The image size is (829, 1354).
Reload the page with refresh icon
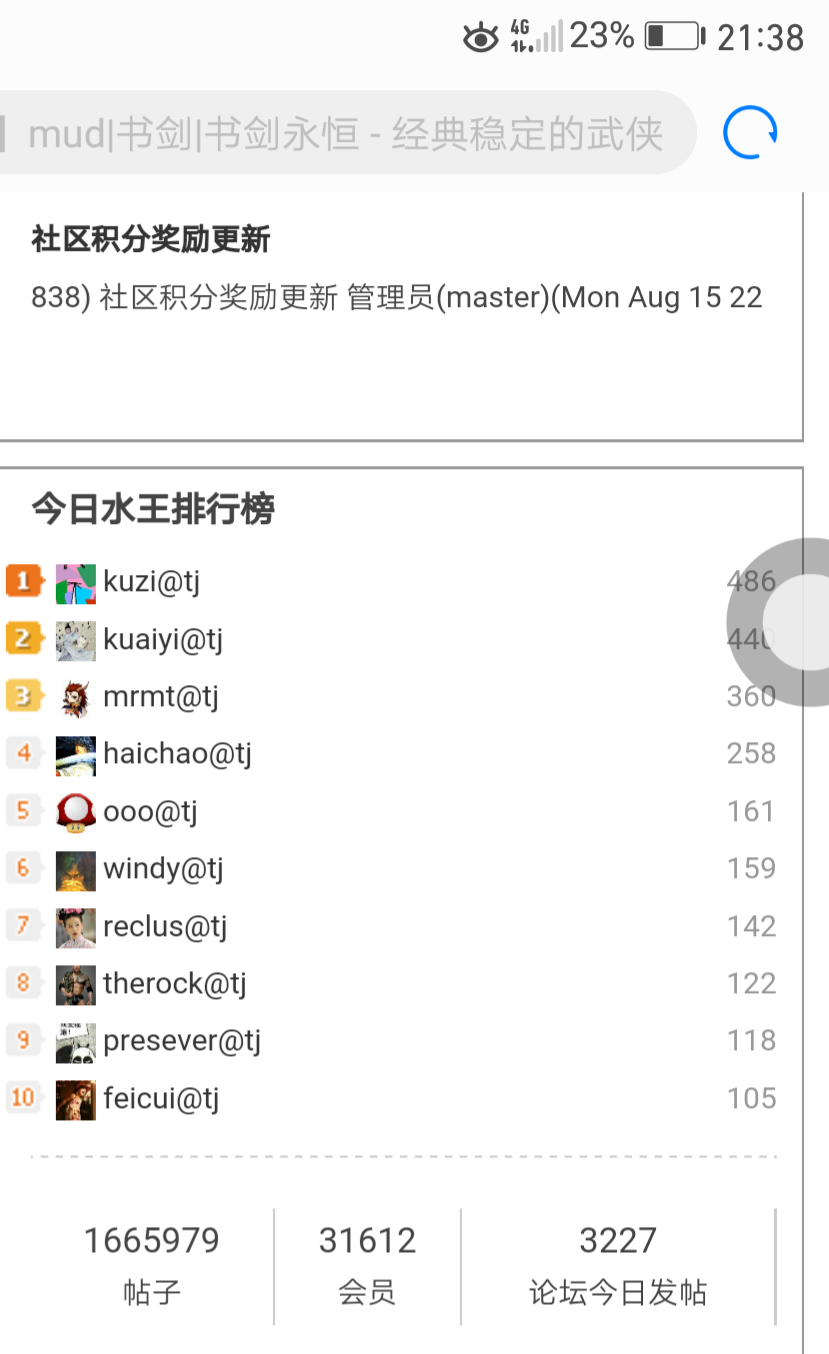point(750,133)
